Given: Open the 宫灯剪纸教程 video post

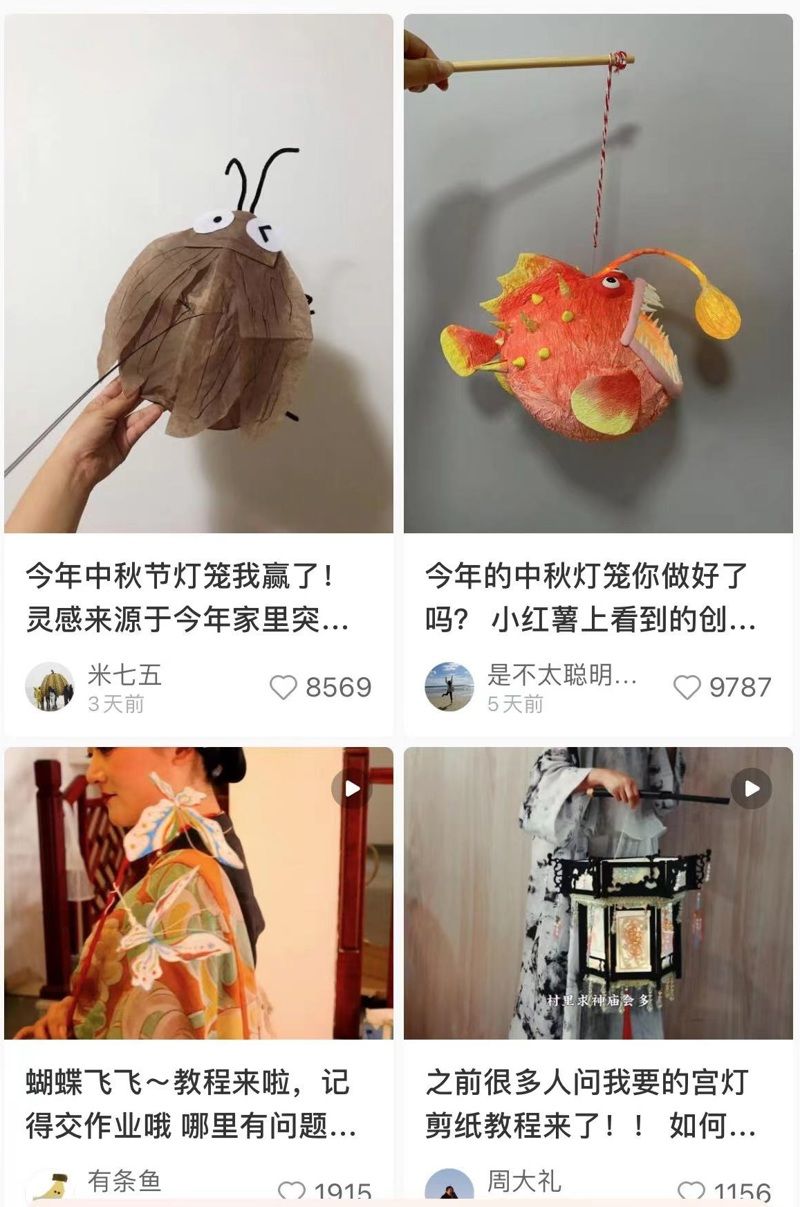Looking at the screenshot, I should [598, 892].
